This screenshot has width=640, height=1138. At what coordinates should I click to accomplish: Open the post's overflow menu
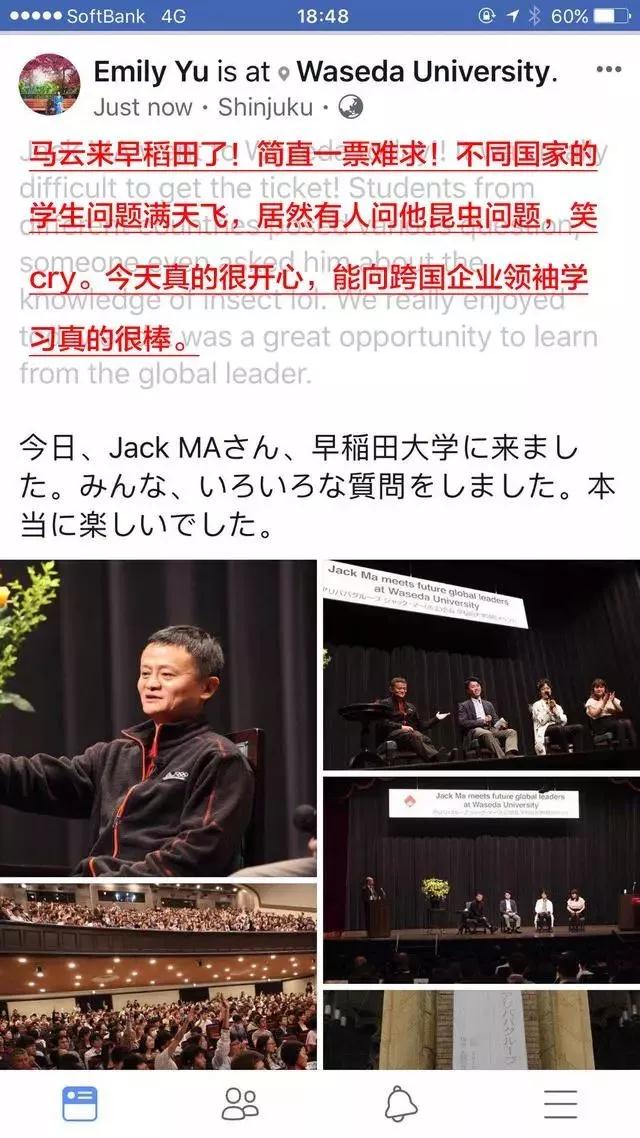coord(608,70)
